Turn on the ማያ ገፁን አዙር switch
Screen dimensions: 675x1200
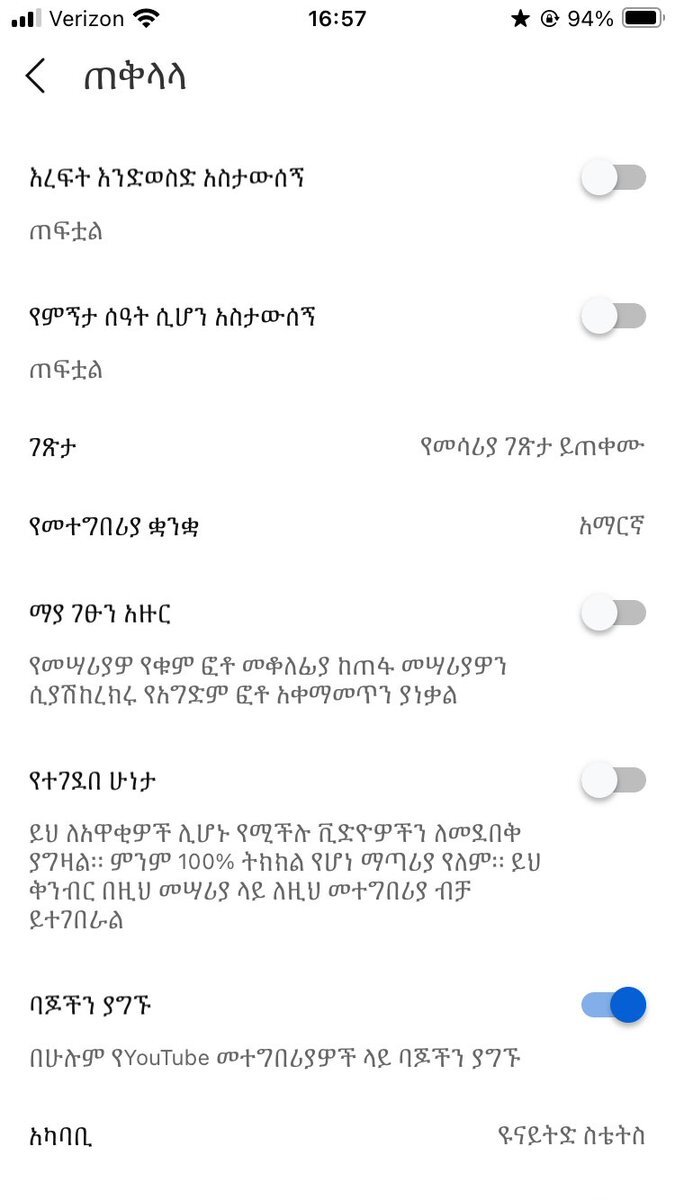click(613, 613)
